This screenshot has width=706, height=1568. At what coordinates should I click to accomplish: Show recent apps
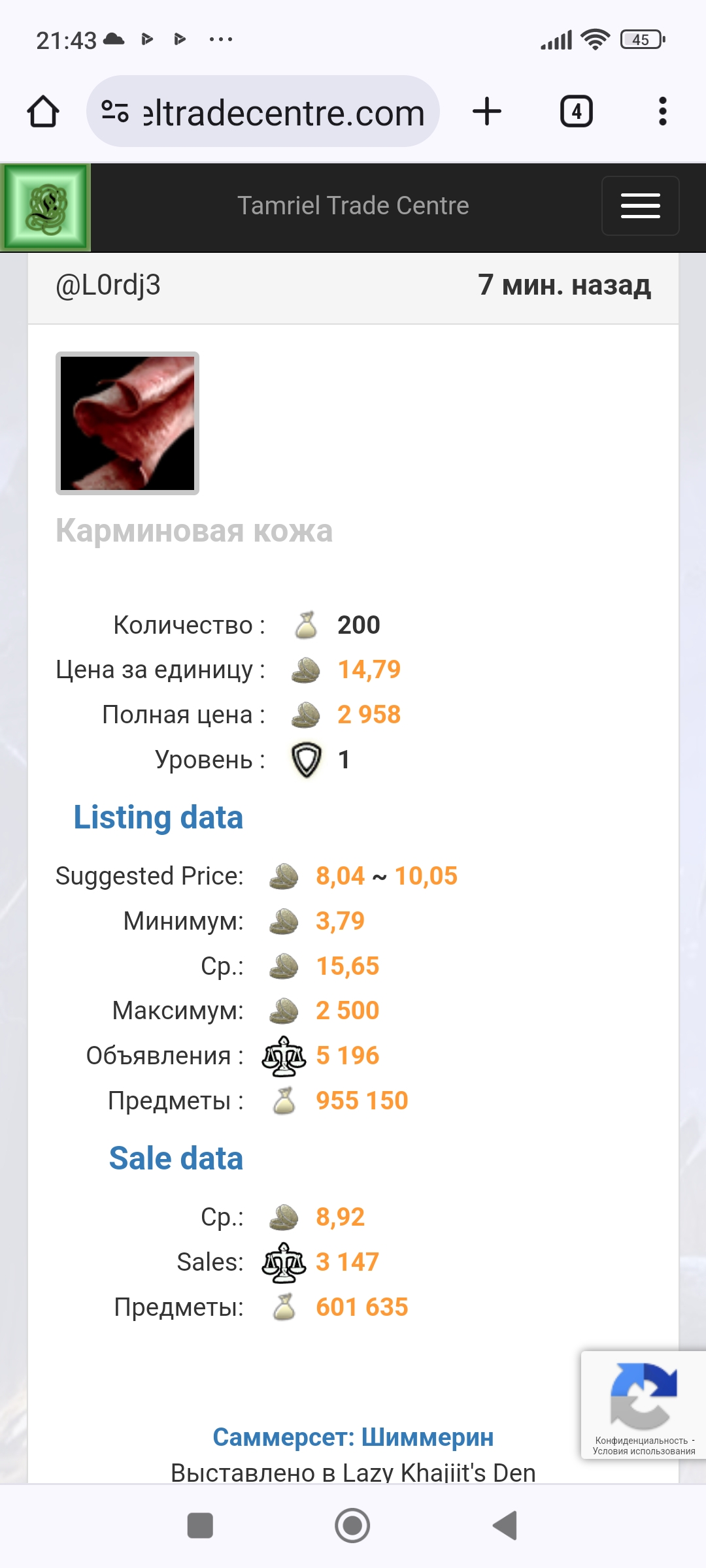click(200, 1526)
